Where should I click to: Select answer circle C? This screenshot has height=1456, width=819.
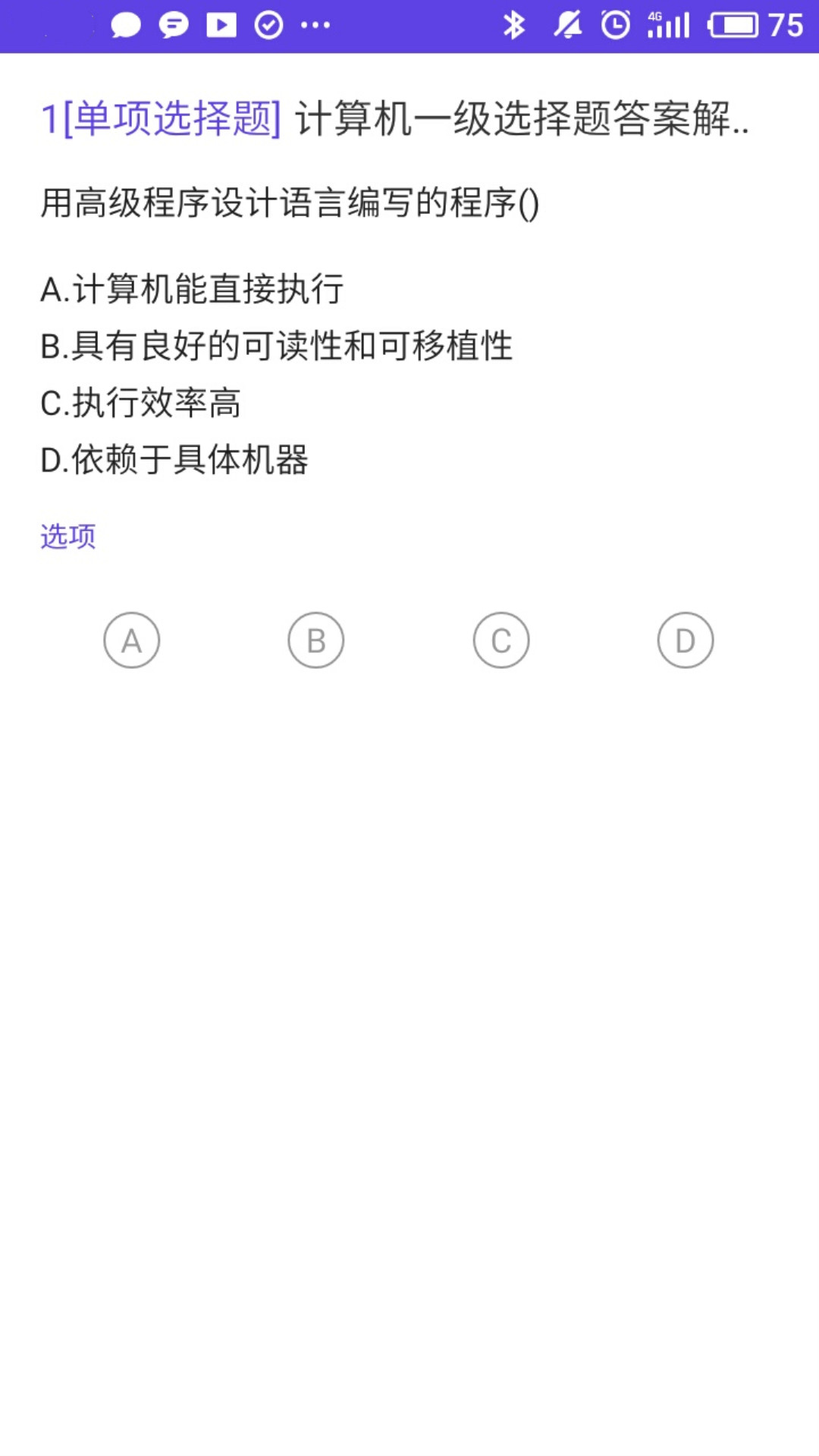pos(501,640)
